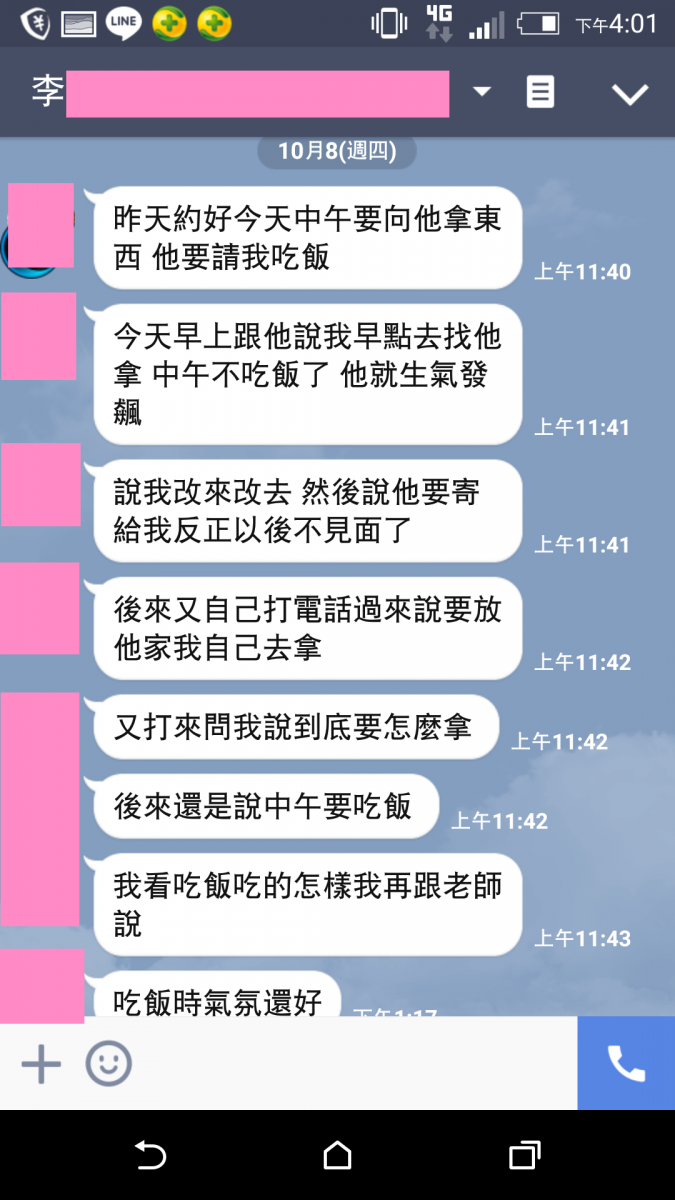Go back with system back button
675x1200 pixels.
click(x=150, y=1156)
